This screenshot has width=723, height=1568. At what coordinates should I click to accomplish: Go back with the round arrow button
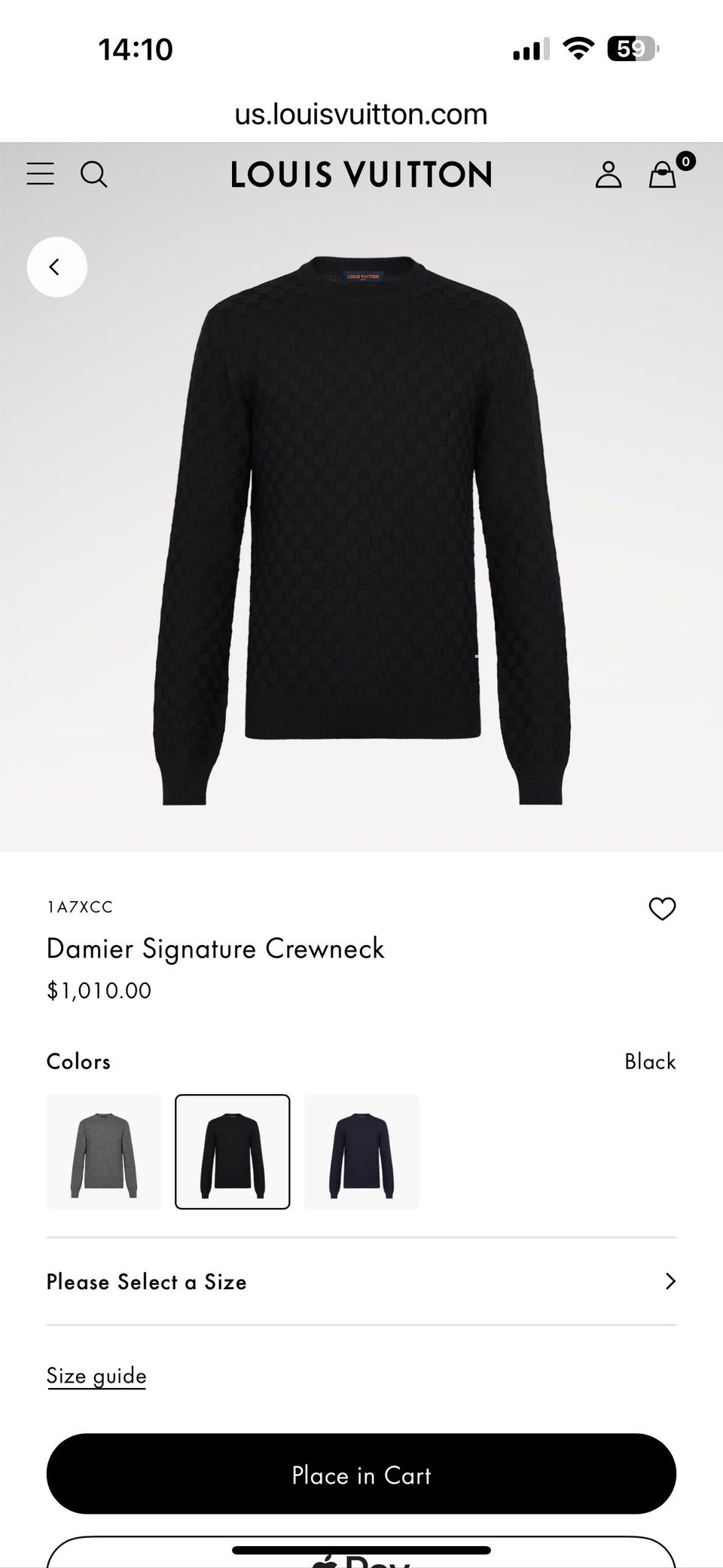57,267
